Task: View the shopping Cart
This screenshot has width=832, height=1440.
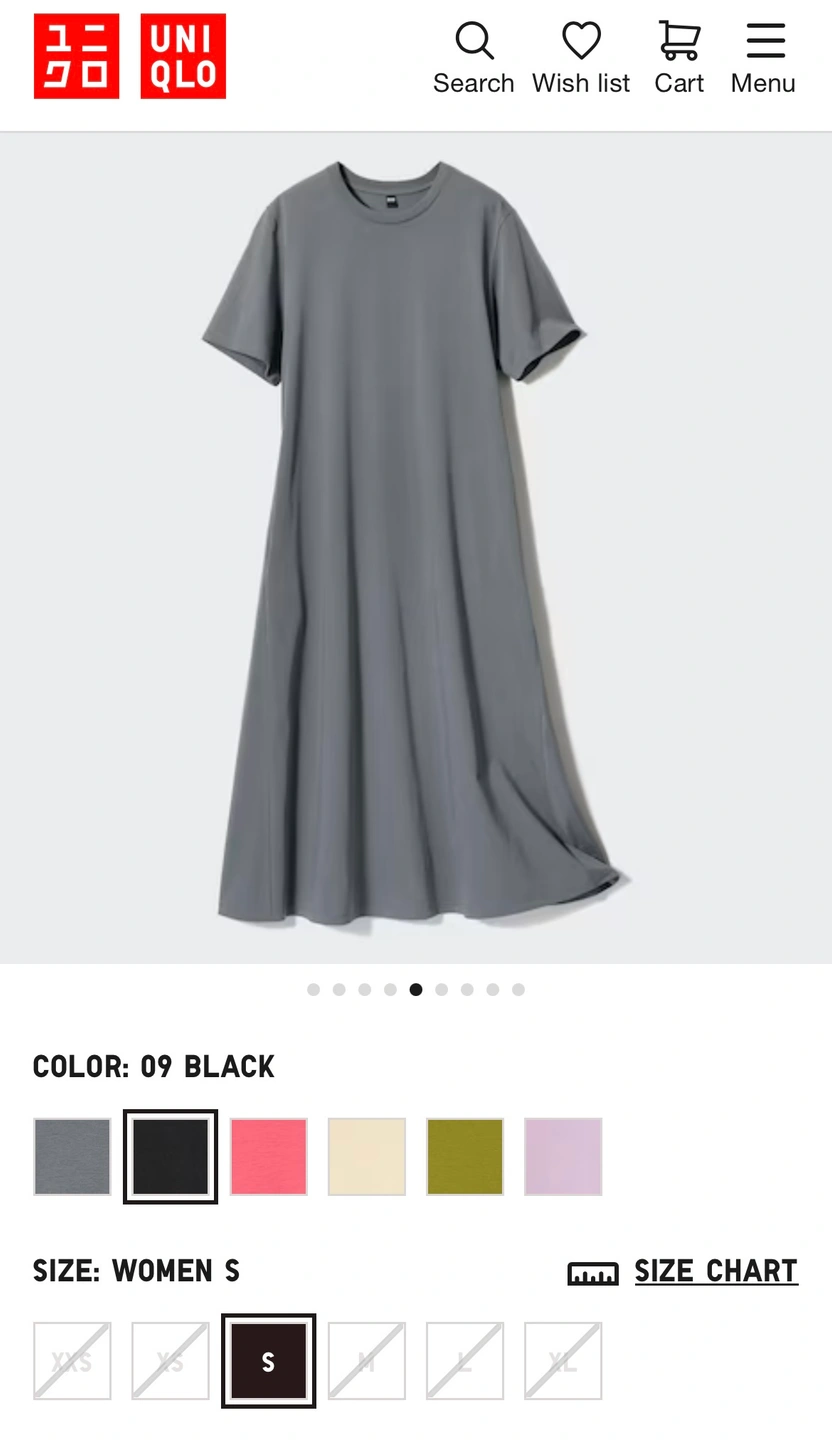Action: pyautogui.click(x=679, y=58)
